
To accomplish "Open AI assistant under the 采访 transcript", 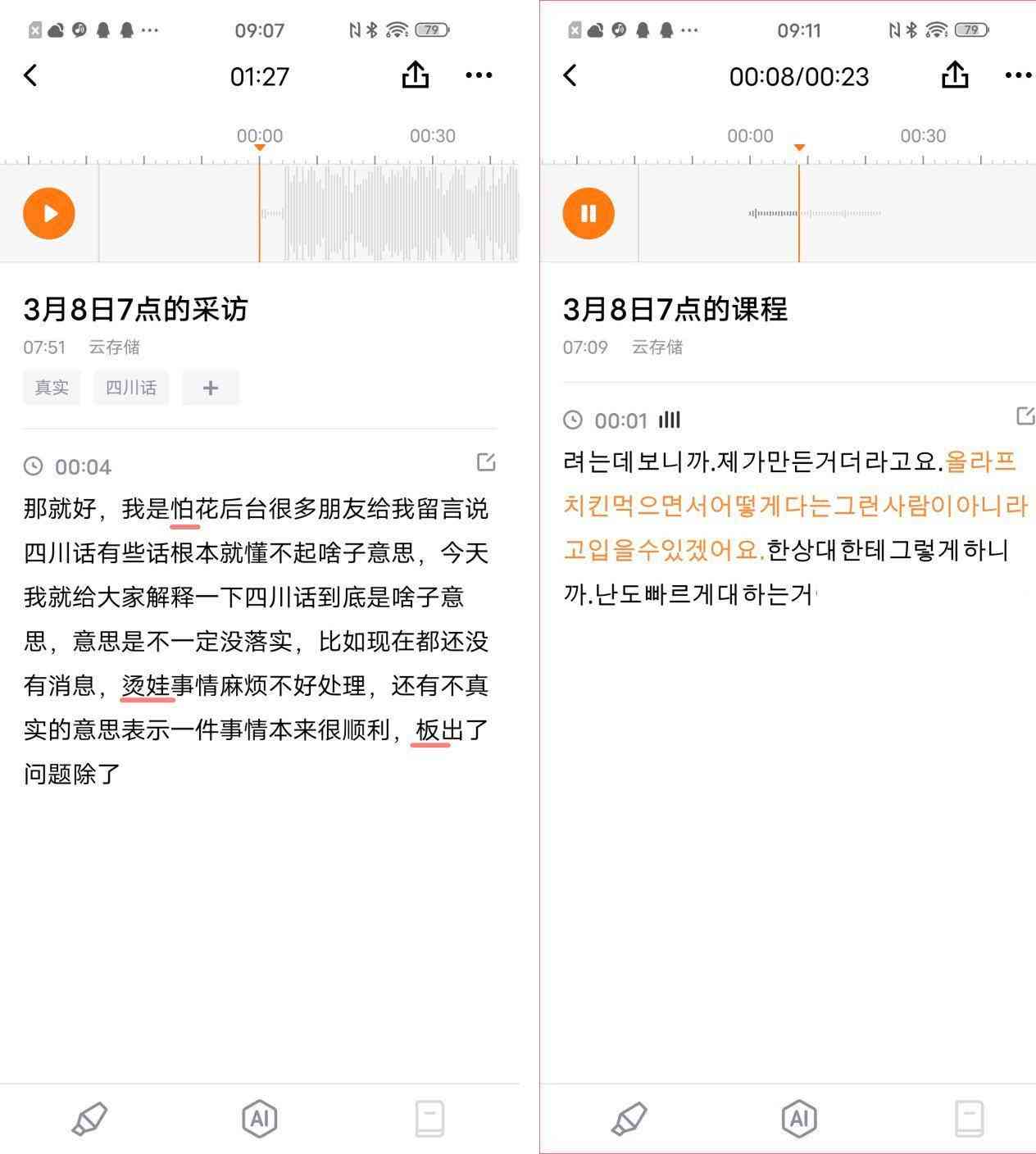I will point(260,1119).
